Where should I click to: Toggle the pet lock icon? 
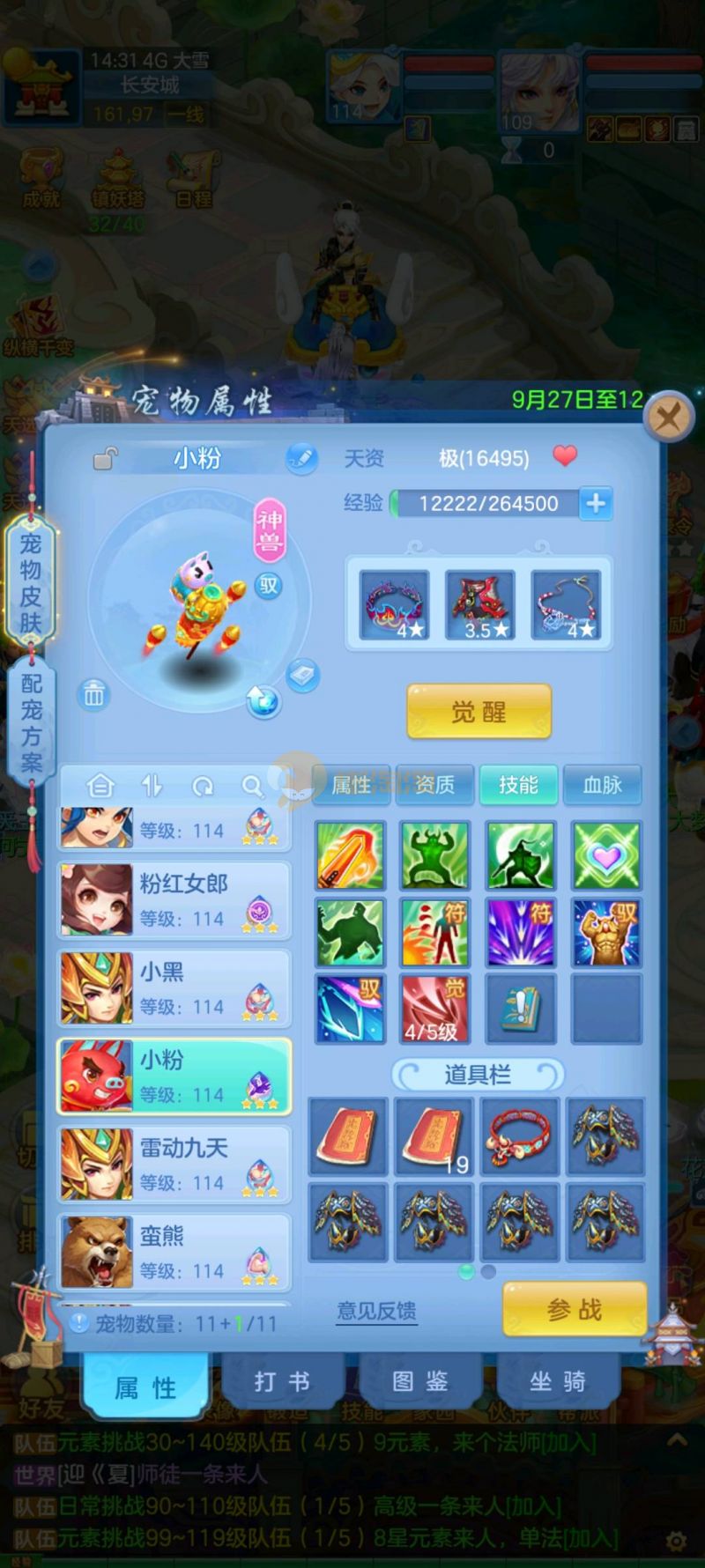tap(106, 459)
